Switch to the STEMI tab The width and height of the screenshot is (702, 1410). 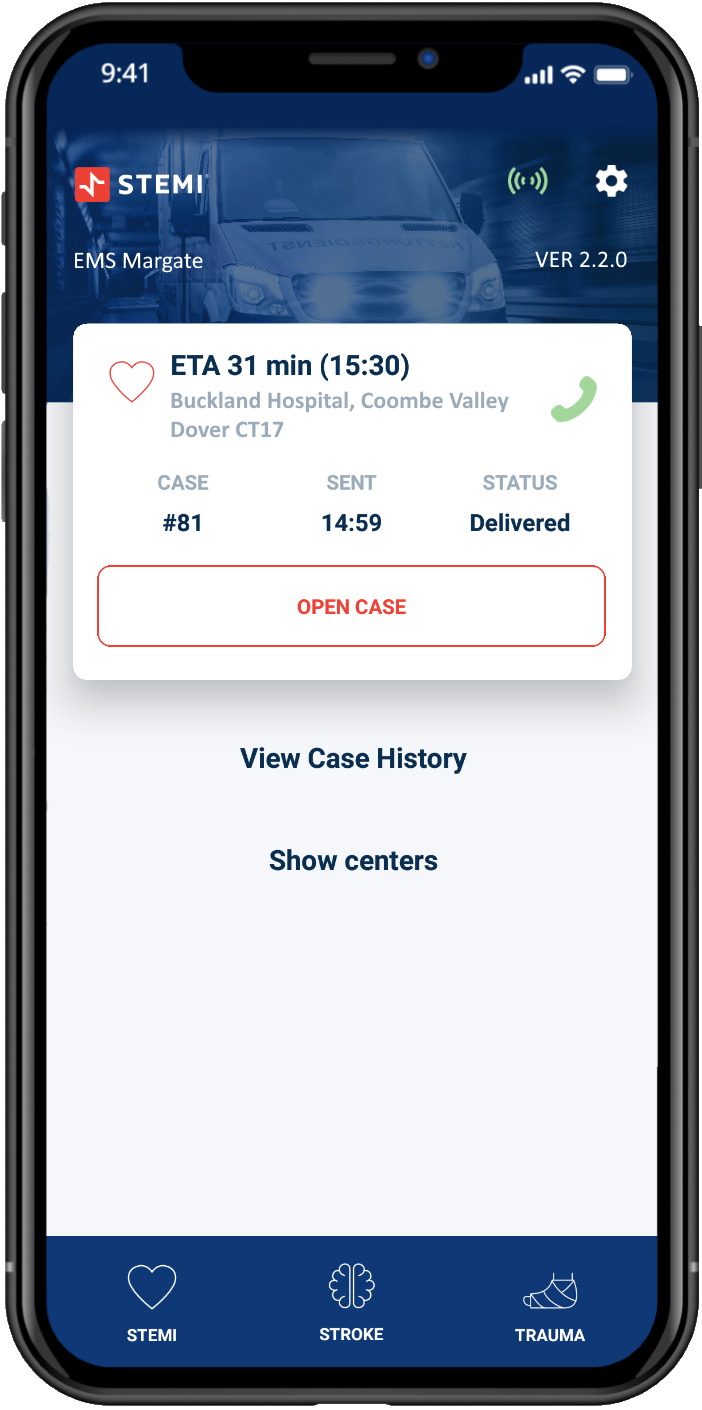click(x=152, y=1302)
